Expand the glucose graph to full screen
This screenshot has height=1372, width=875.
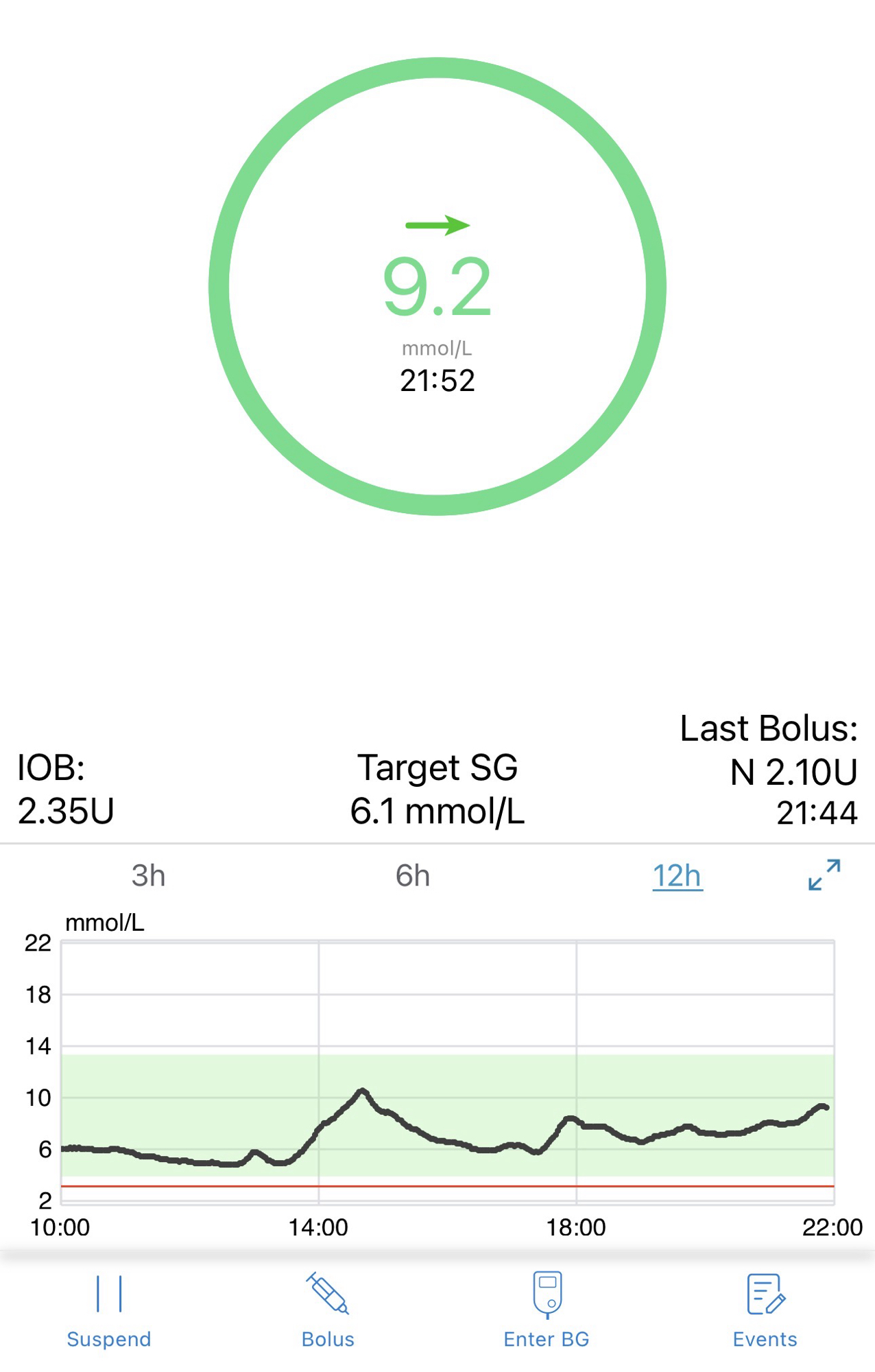point(824,875)
